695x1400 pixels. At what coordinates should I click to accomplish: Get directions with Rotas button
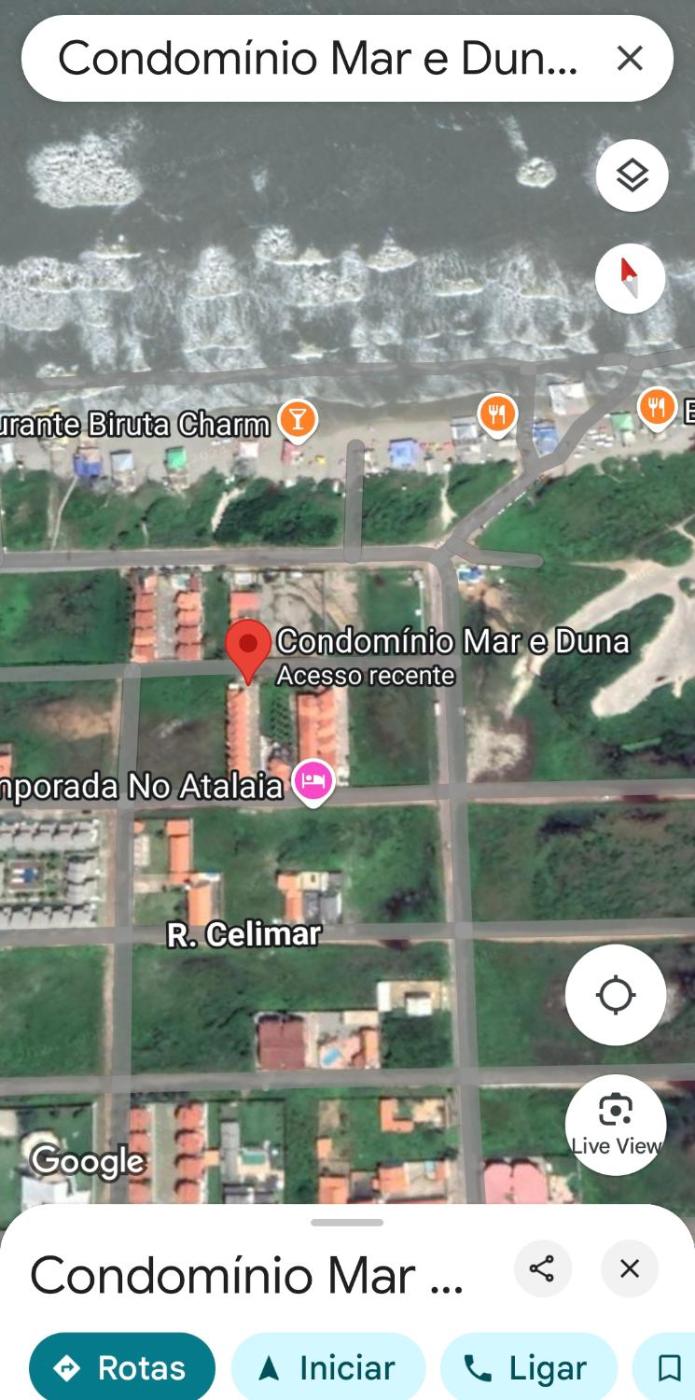[x=122, y=1367]
